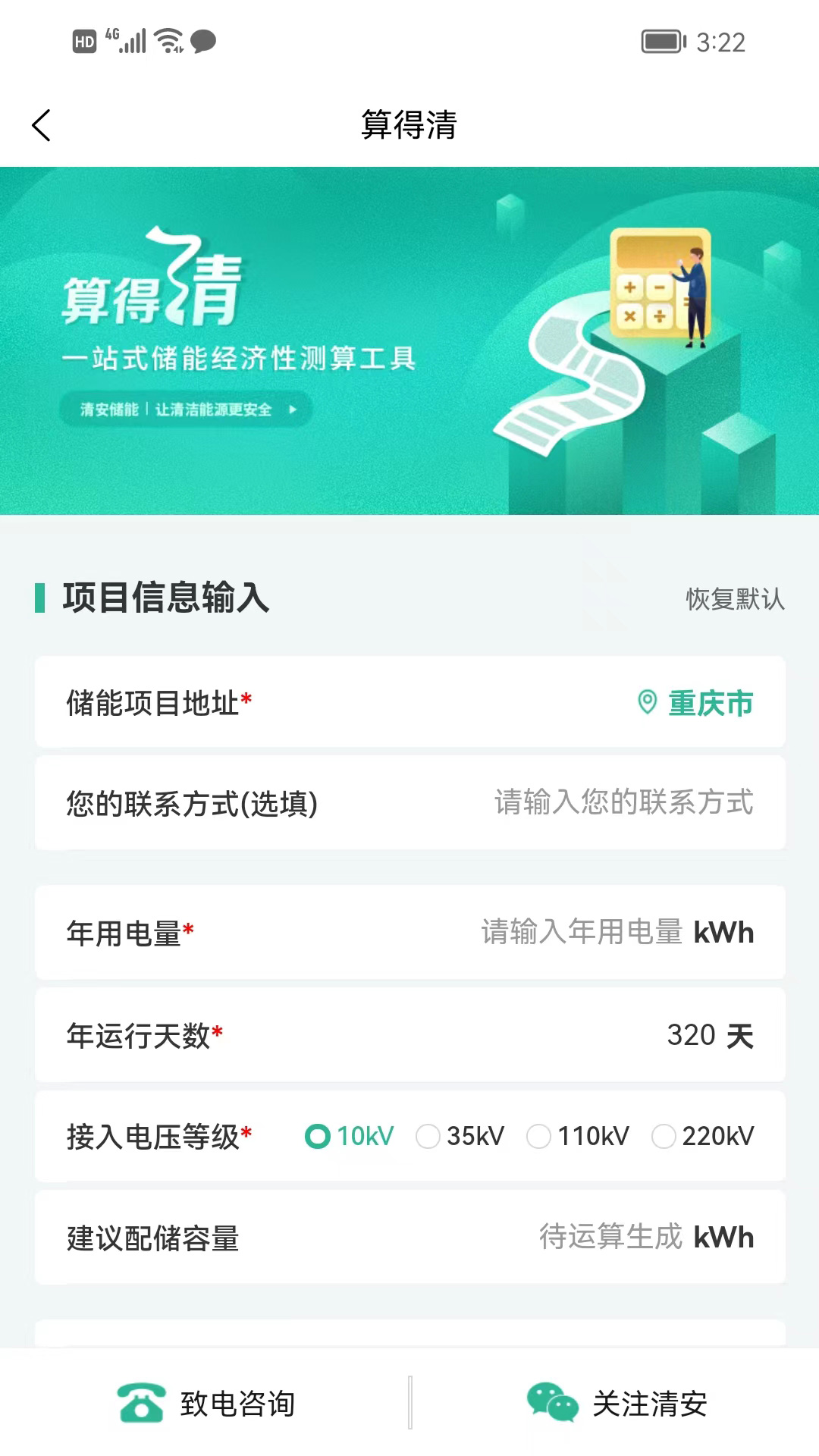Click the arrow after 清安储能 banner slogan
Image resolution: width=819 pixels, height=1456 pixels.
point(294,409)
